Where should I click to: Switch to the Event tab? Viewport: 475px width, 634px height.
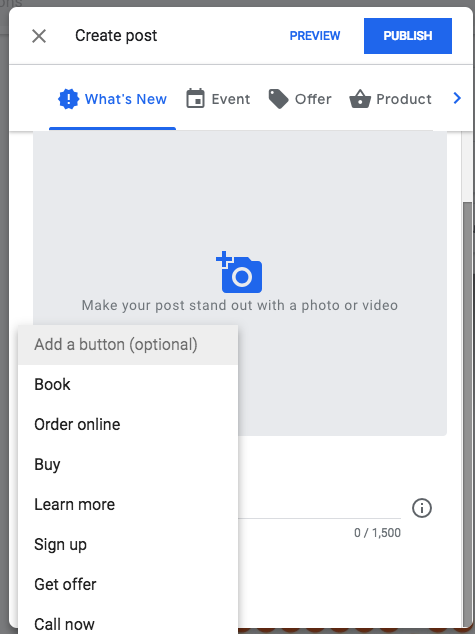[x=218, y=99]
